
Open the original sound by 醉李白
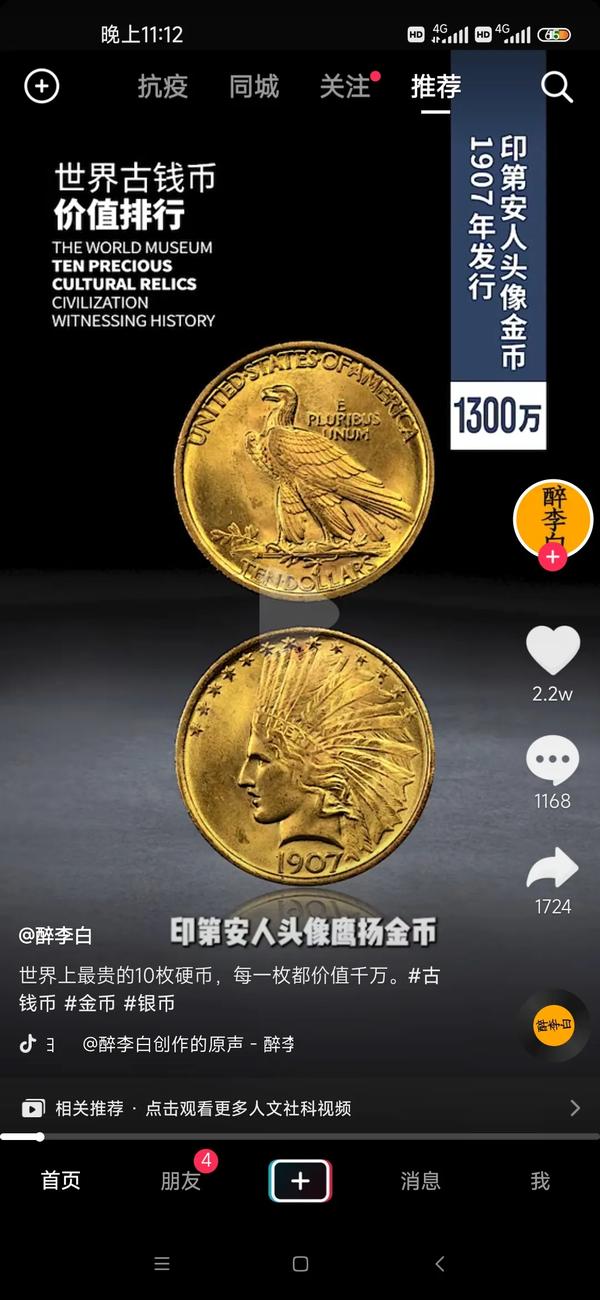point(188,1044)
